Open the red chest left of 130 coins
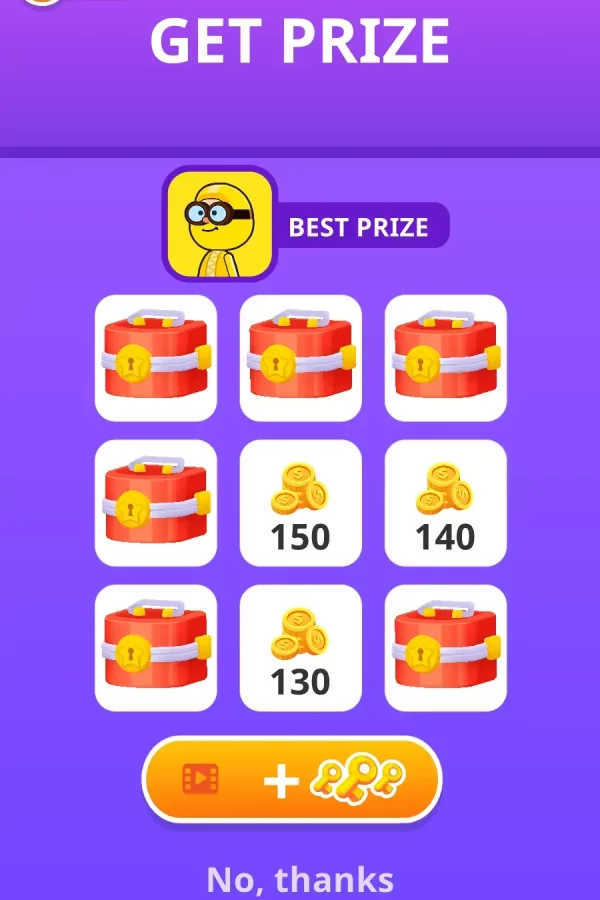This screenshot has width=600, height=900. pos(156,648)
